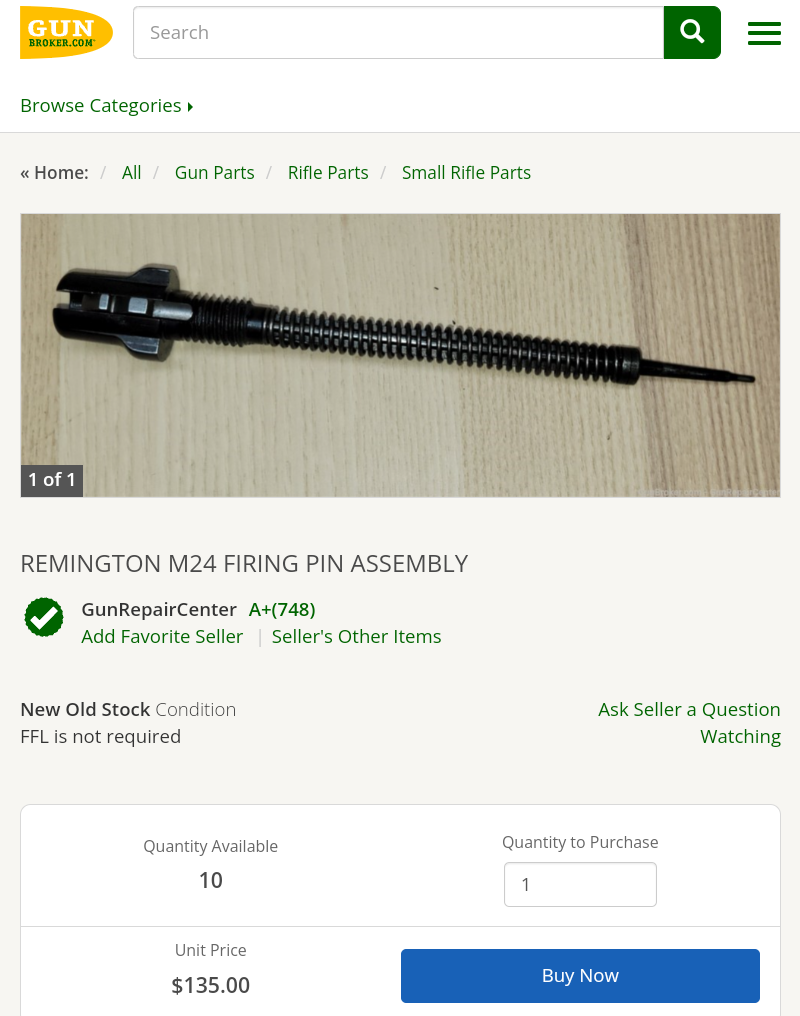The image size is (800, 1016).
Task: Tap the Search input field
Action: tap(398, 33)
